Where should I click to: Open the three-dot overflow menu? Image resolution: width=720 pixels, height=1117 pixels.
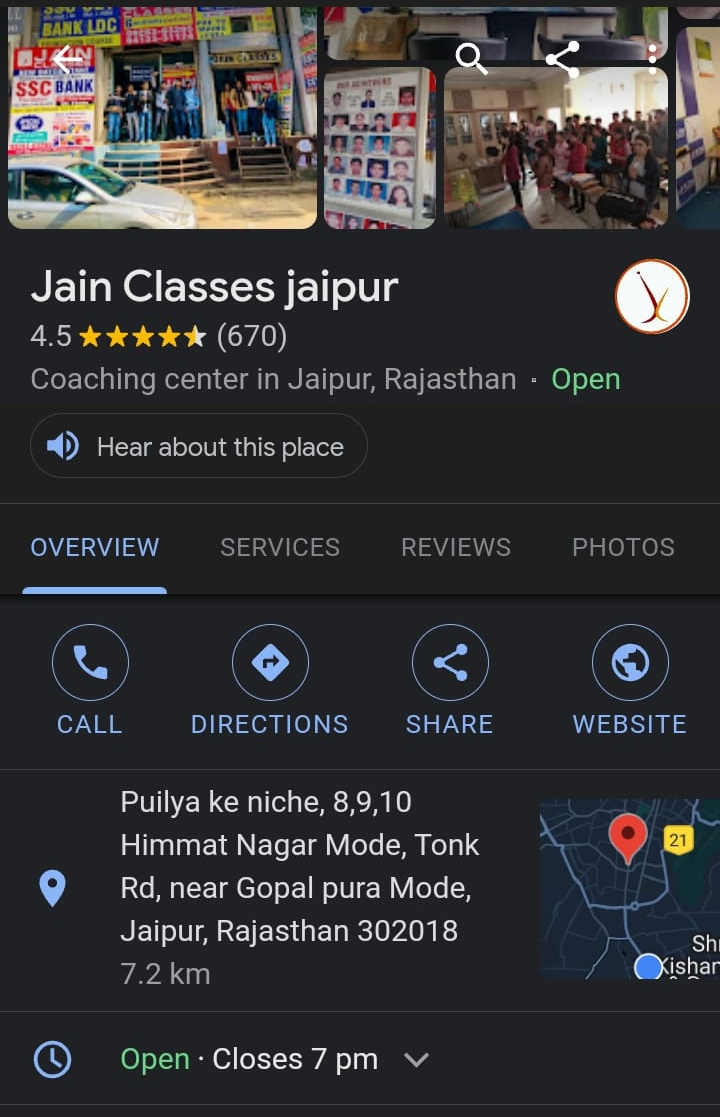[x=652, y=60]
